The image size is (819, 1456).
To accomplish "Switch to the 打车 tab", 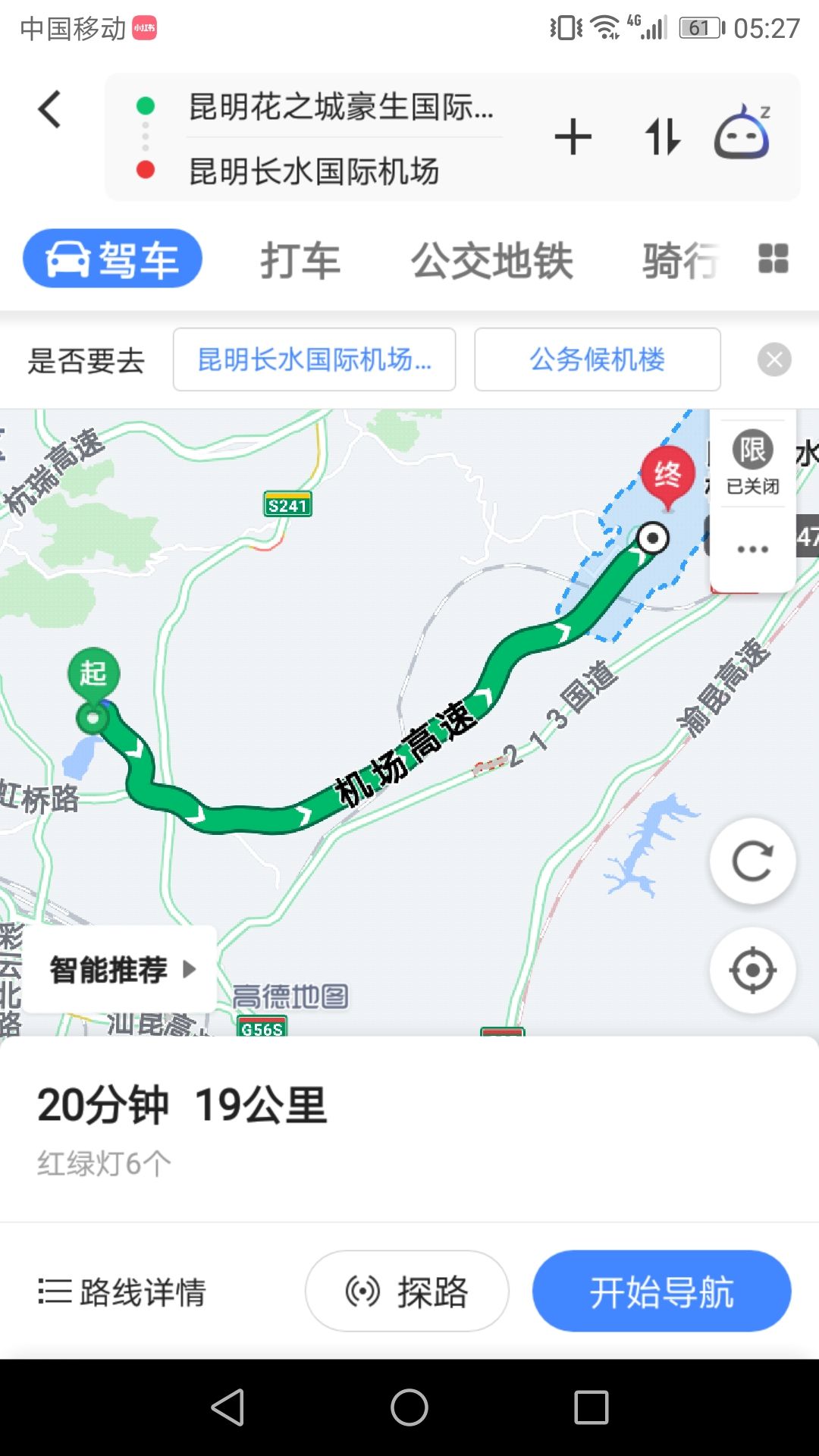I will pyautogui.click(x=300, y=261).
